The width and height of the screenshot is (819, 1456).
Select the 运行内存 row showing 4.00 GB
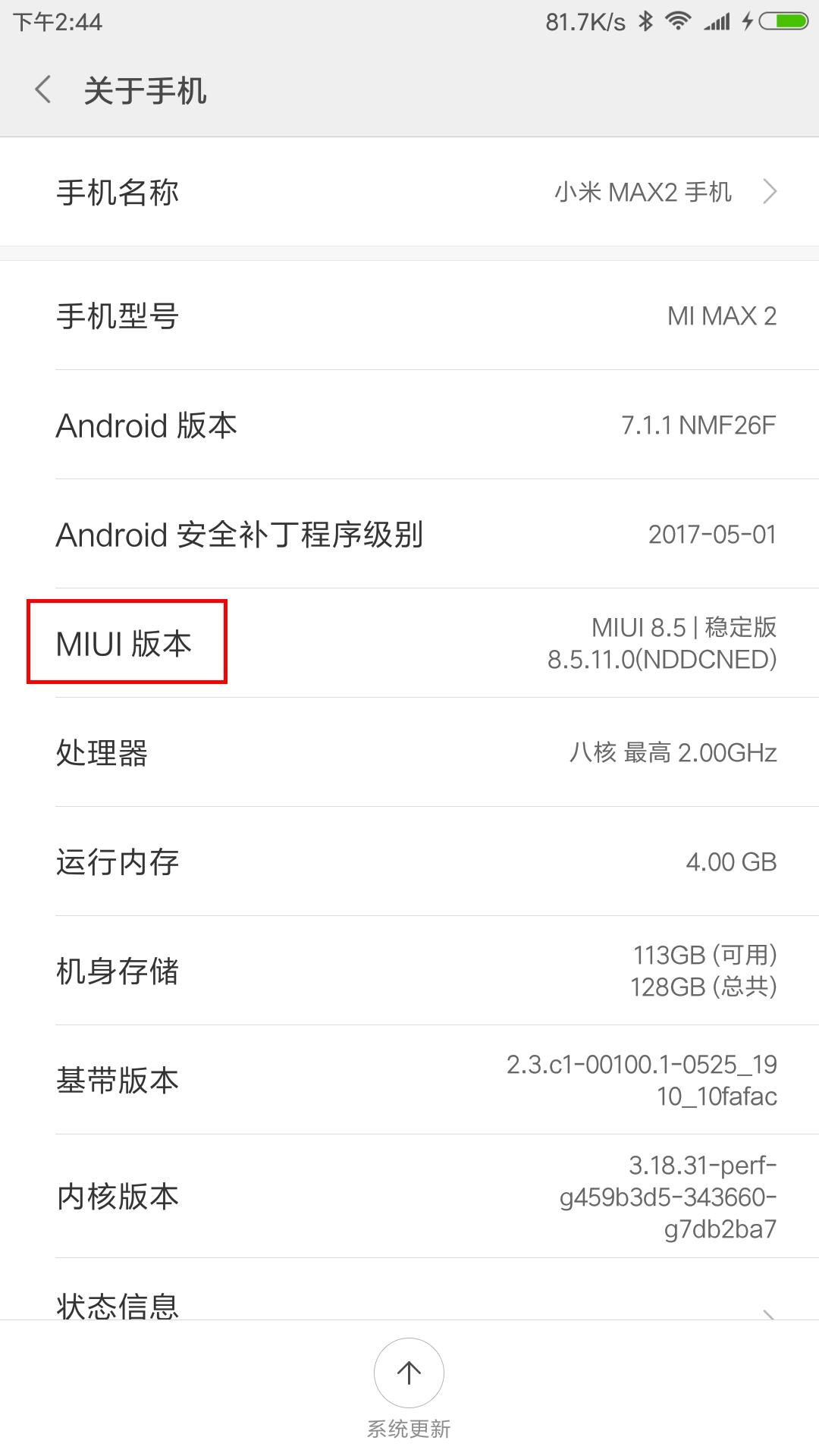point(409,861)
